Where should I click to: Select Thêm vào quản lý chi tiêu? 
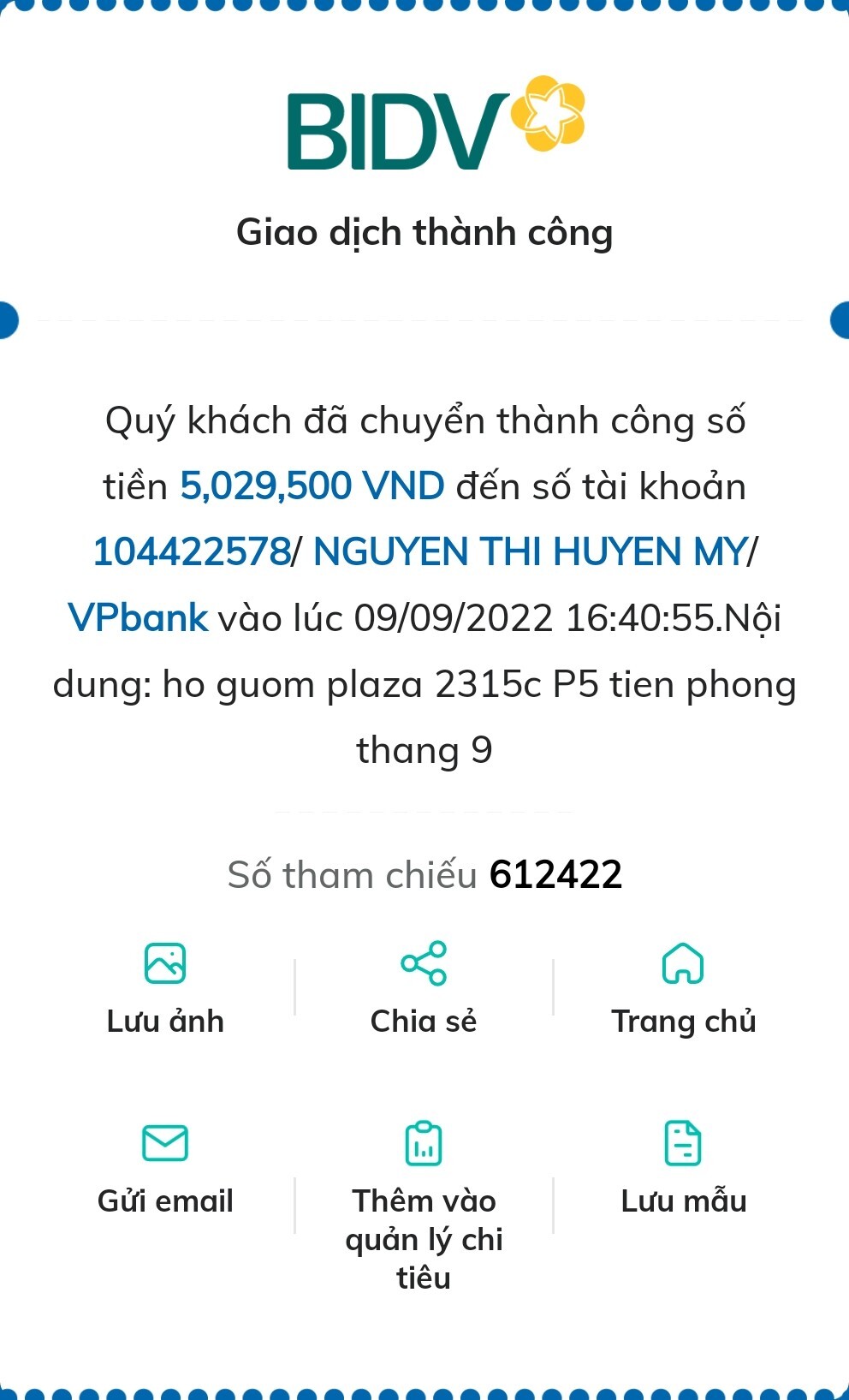pyautogui.click(x=424, y=1199)
